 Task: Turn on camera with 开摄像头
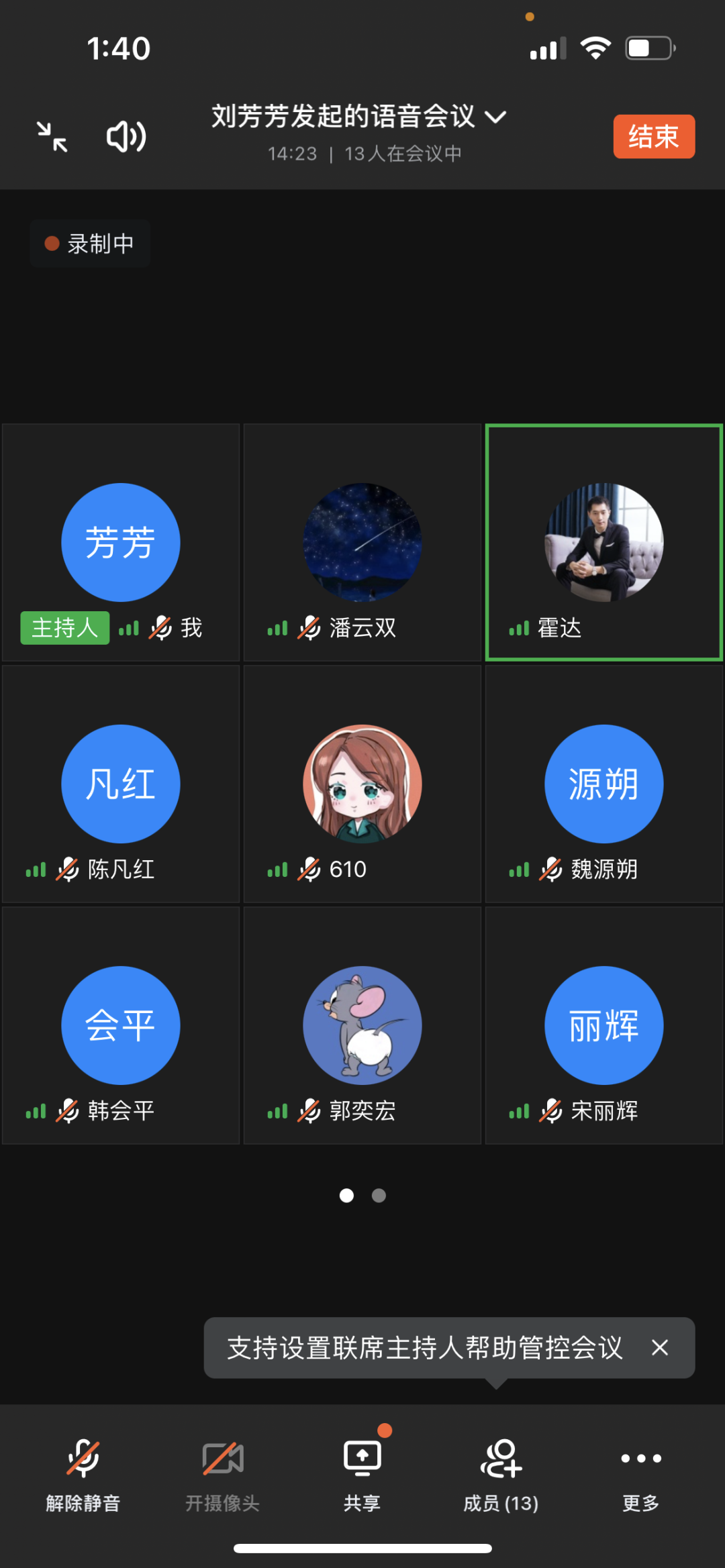(x=222, y=1473)
